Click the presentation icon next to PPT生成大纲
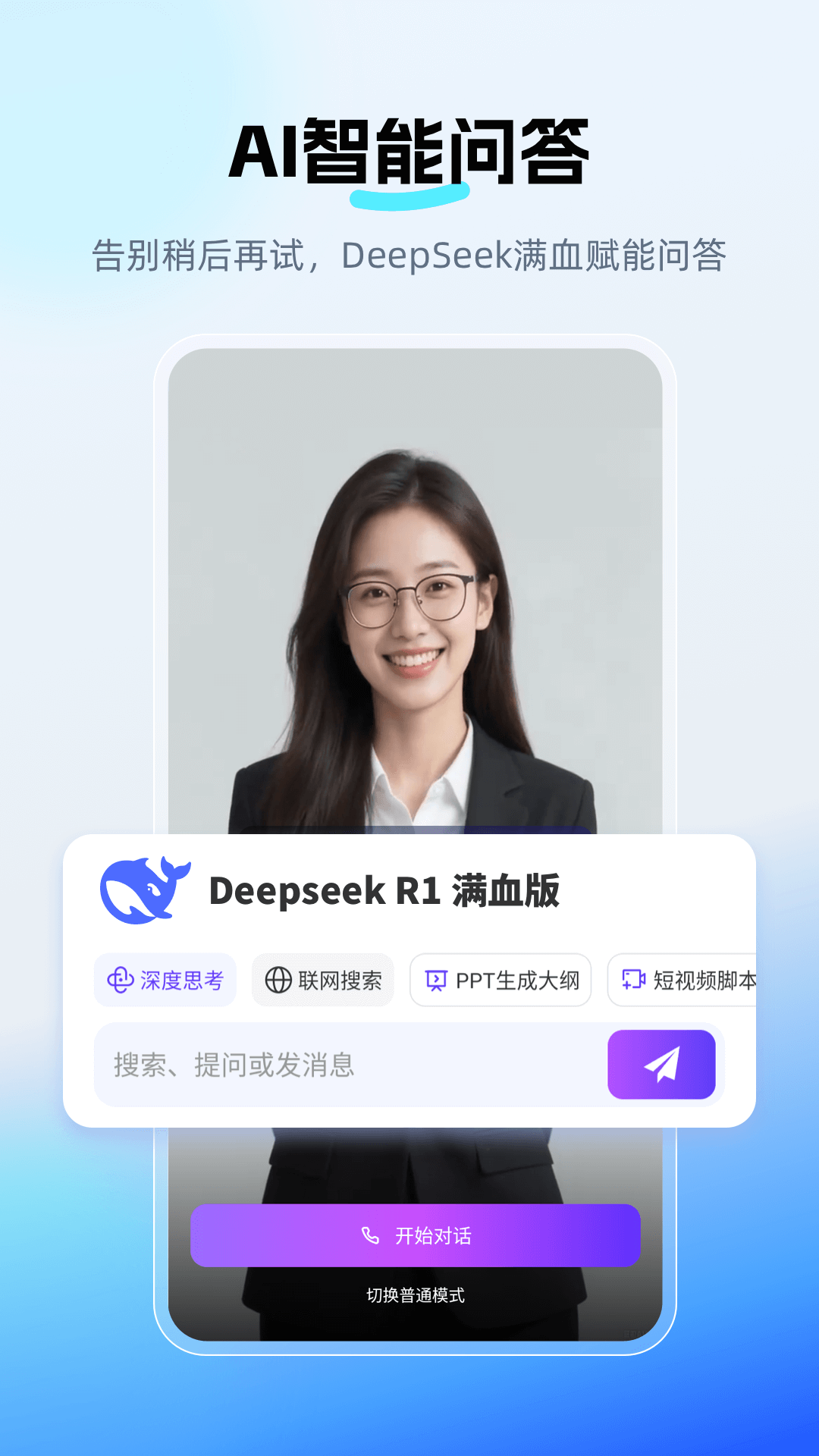The width and height of the screenshot is (819, 1456). 438,980
